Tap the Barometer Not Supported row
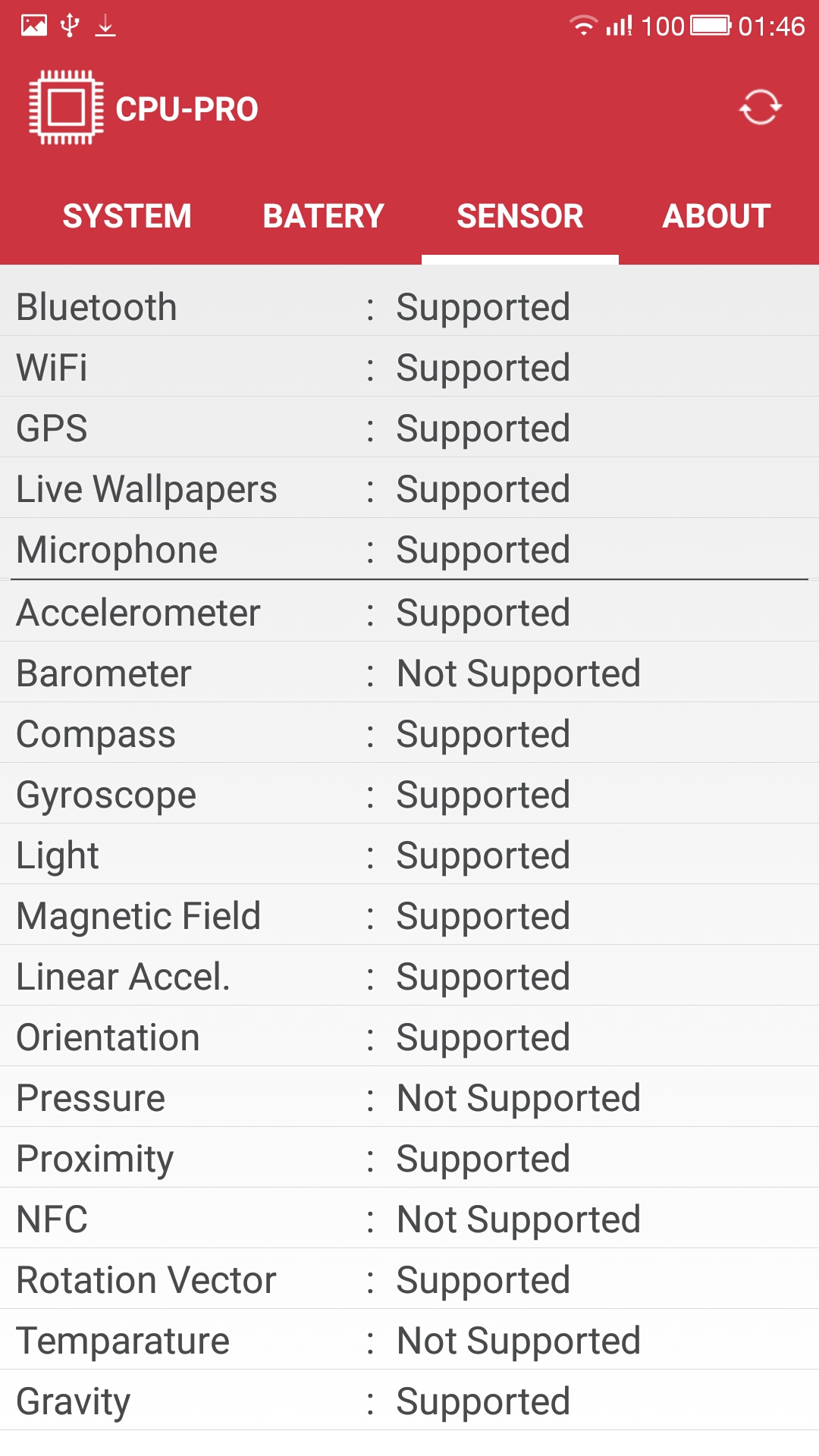The width and height of the screenshot is (819, 1456). pyautogui.click(x=409, y=672)
